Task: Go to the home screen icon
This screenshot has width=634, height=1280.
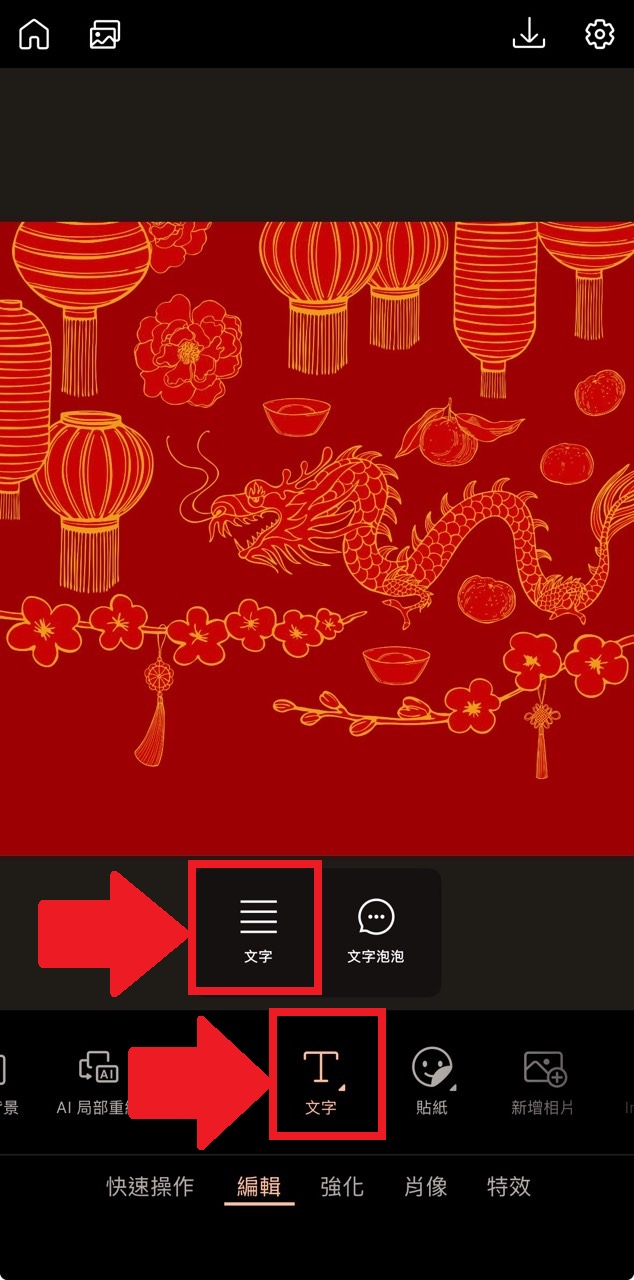Action: tap(34, 35)
